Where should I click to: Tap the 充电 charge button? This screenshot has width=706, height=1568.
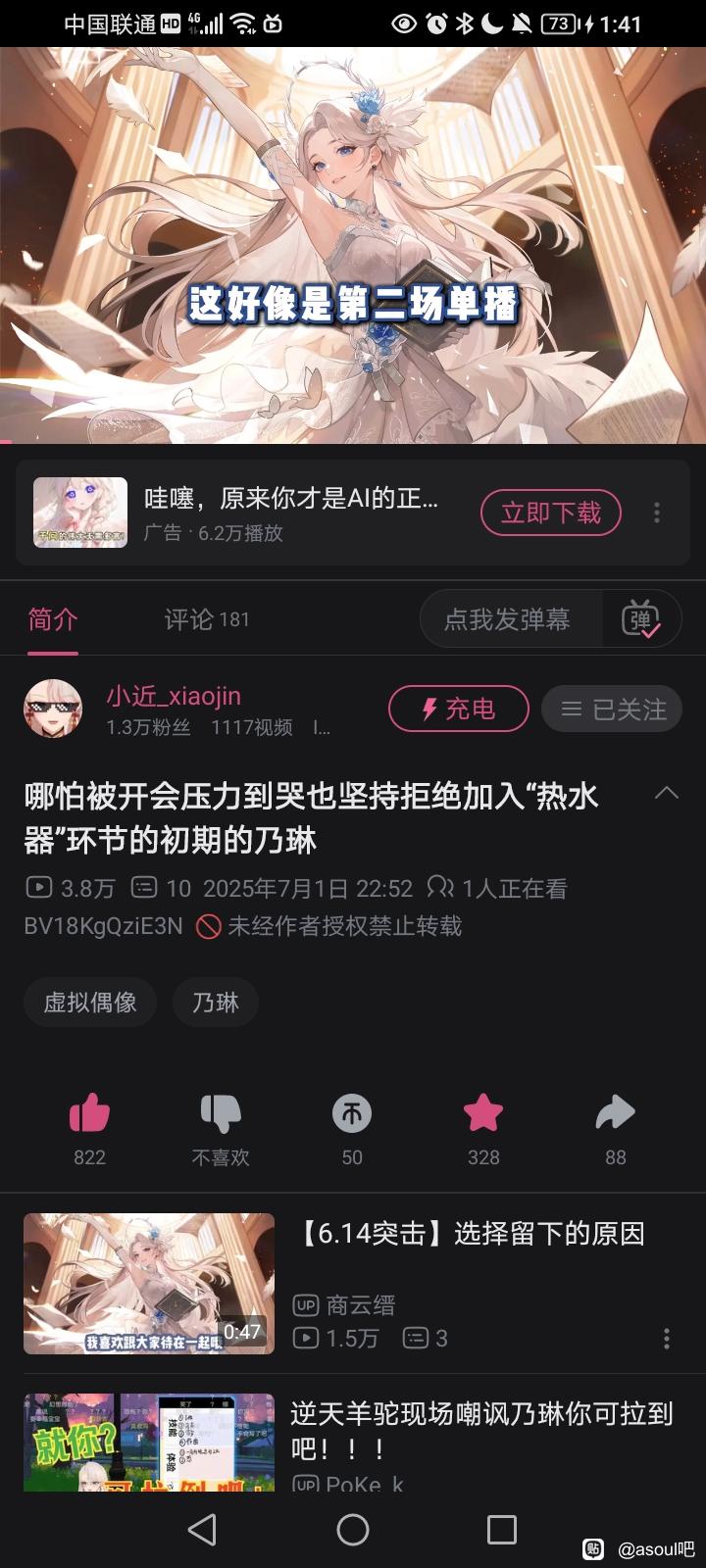[458, 709]
